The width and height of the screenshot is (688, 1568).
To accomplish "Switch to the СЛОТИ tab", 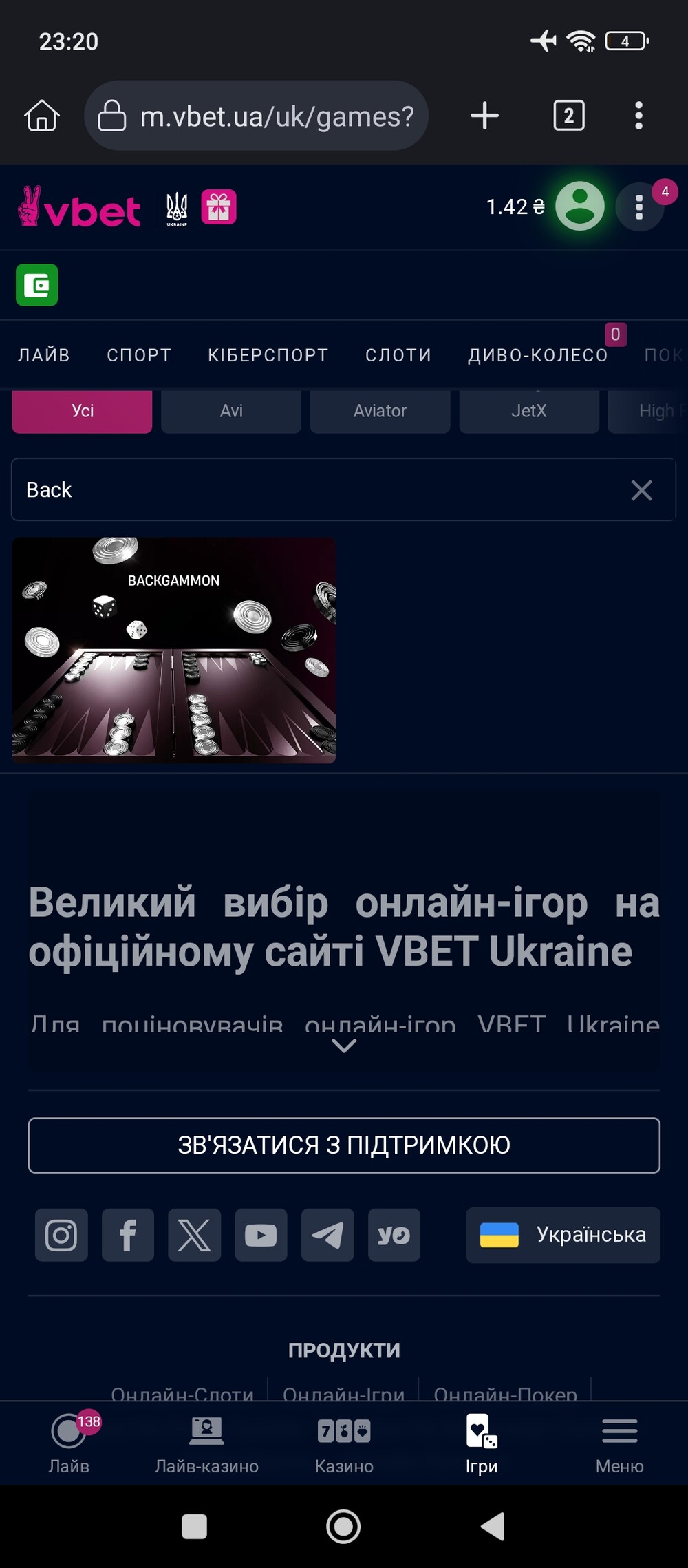I will (x=398, y=355).
